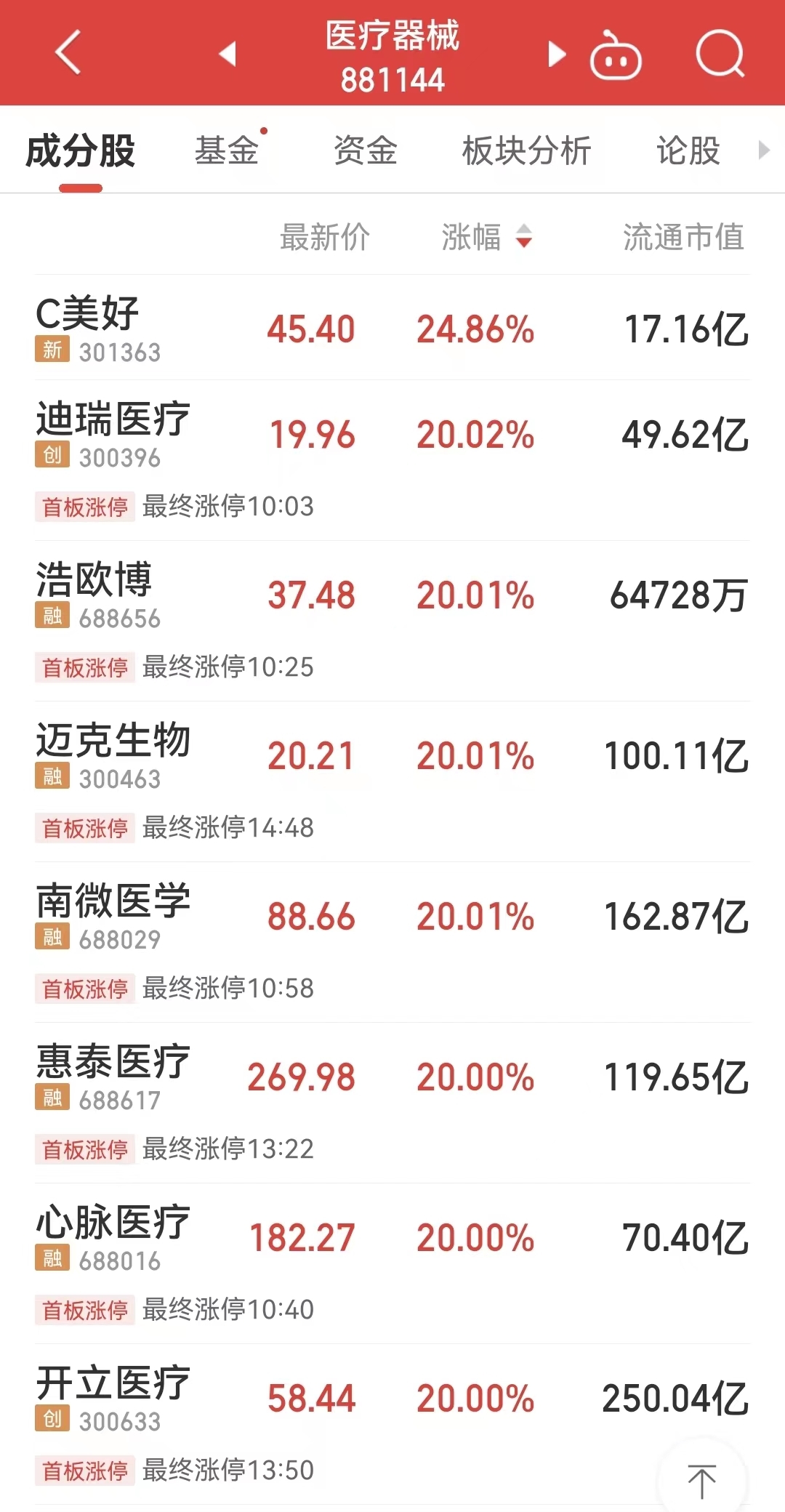Open the search magnifier
785x1512 pixels.
pos(720,54)
